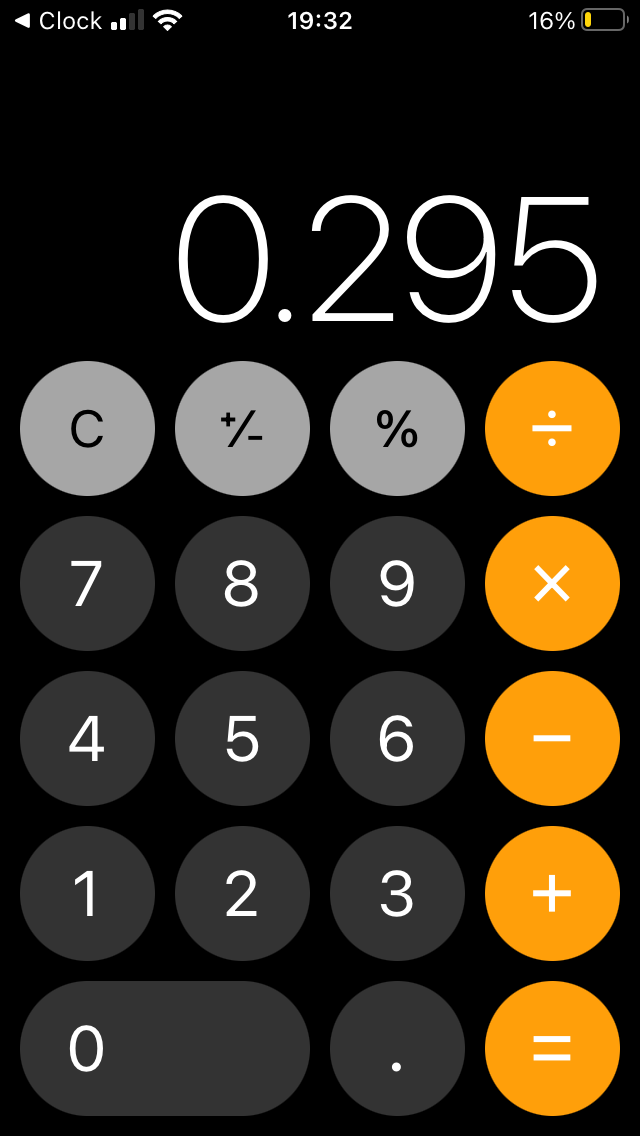Select the division operator
This screenshot has height=1136, width=640.
552,428
